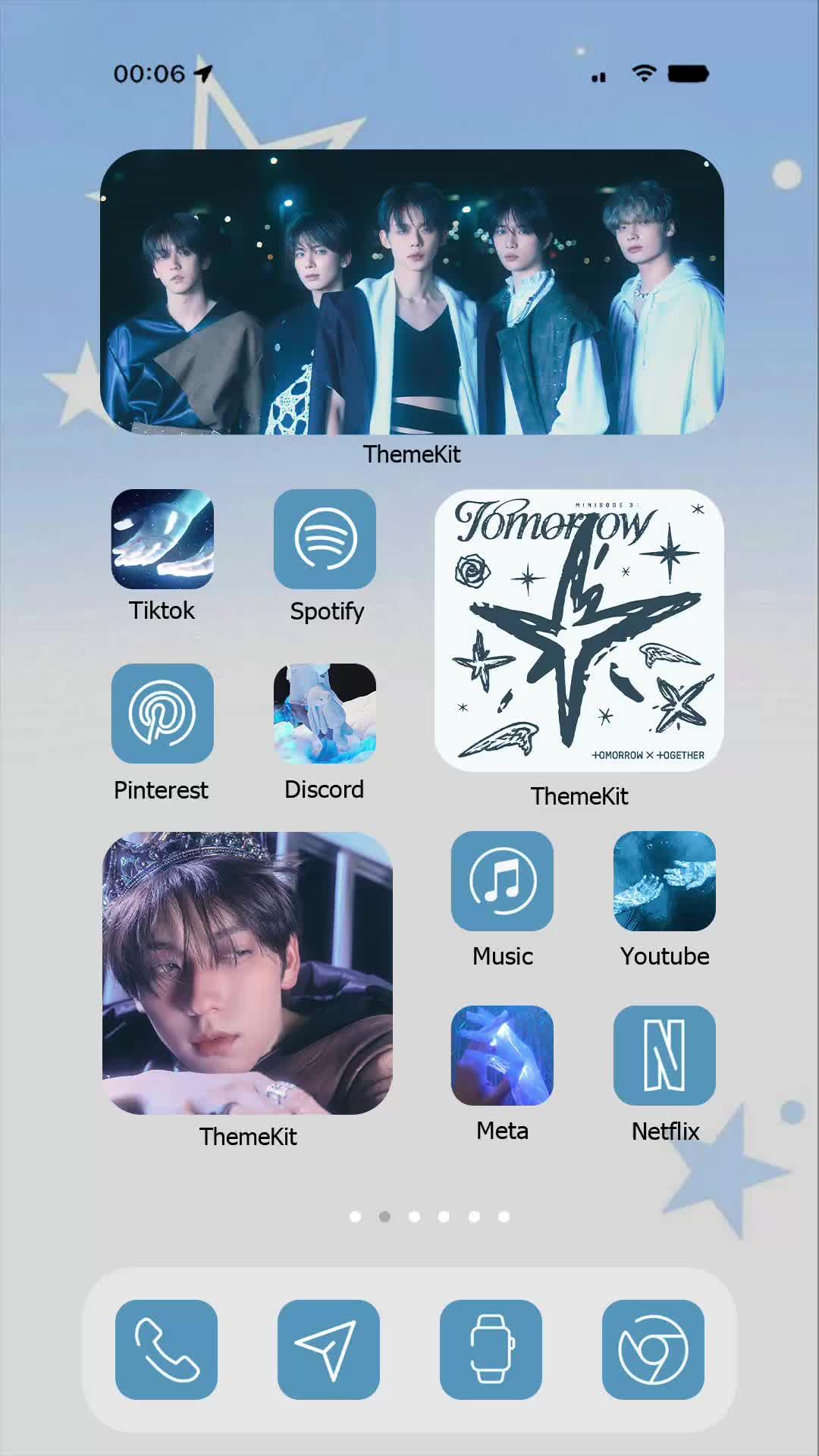Tap the Tomorrow album cover ThemeKit widget
The width and height of the screenshot is (819, 1456).
[579, 630]
